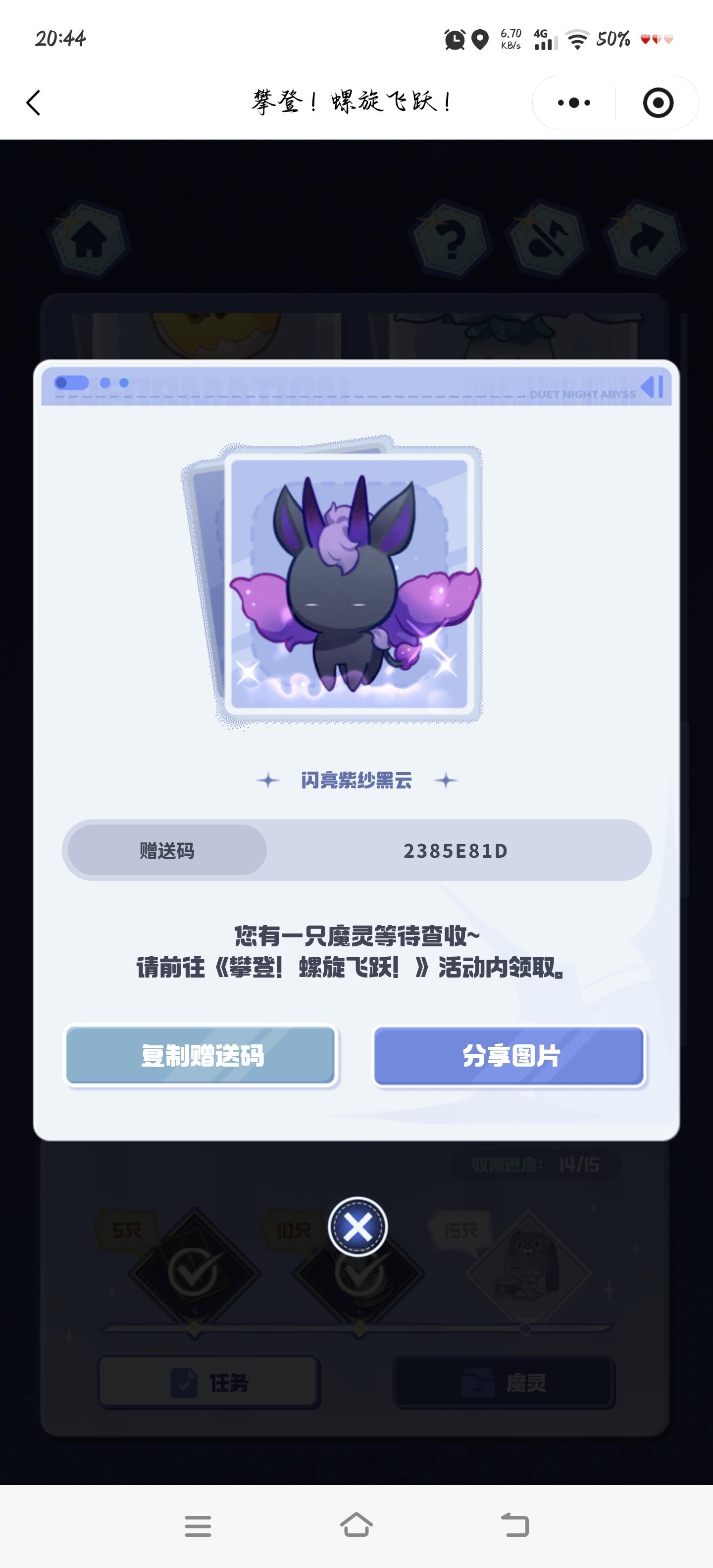Exit the mini program with the circle button
713x1568 pixels.
[658, 102]
